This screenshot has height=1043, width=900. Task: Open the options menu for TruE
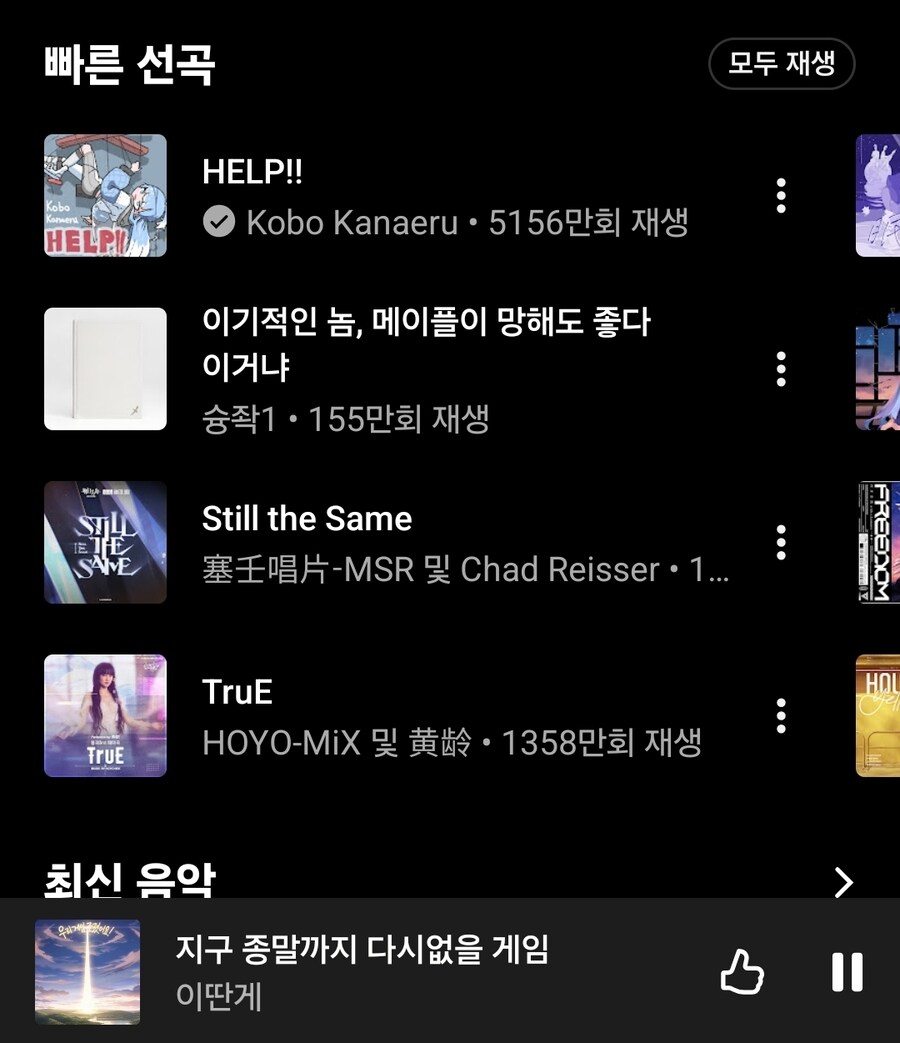pos(780,717)
